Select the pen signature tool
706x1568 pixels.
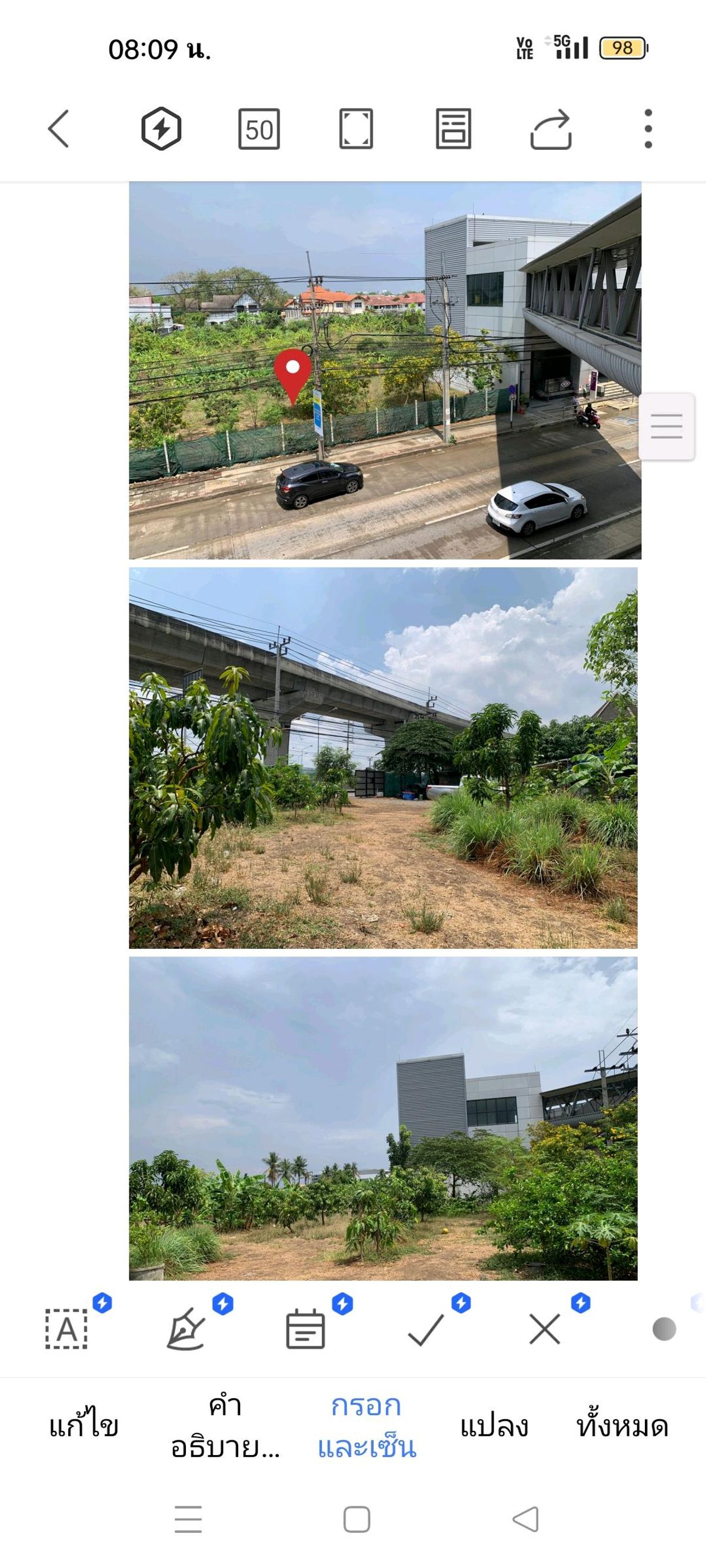pos(185,1329)
